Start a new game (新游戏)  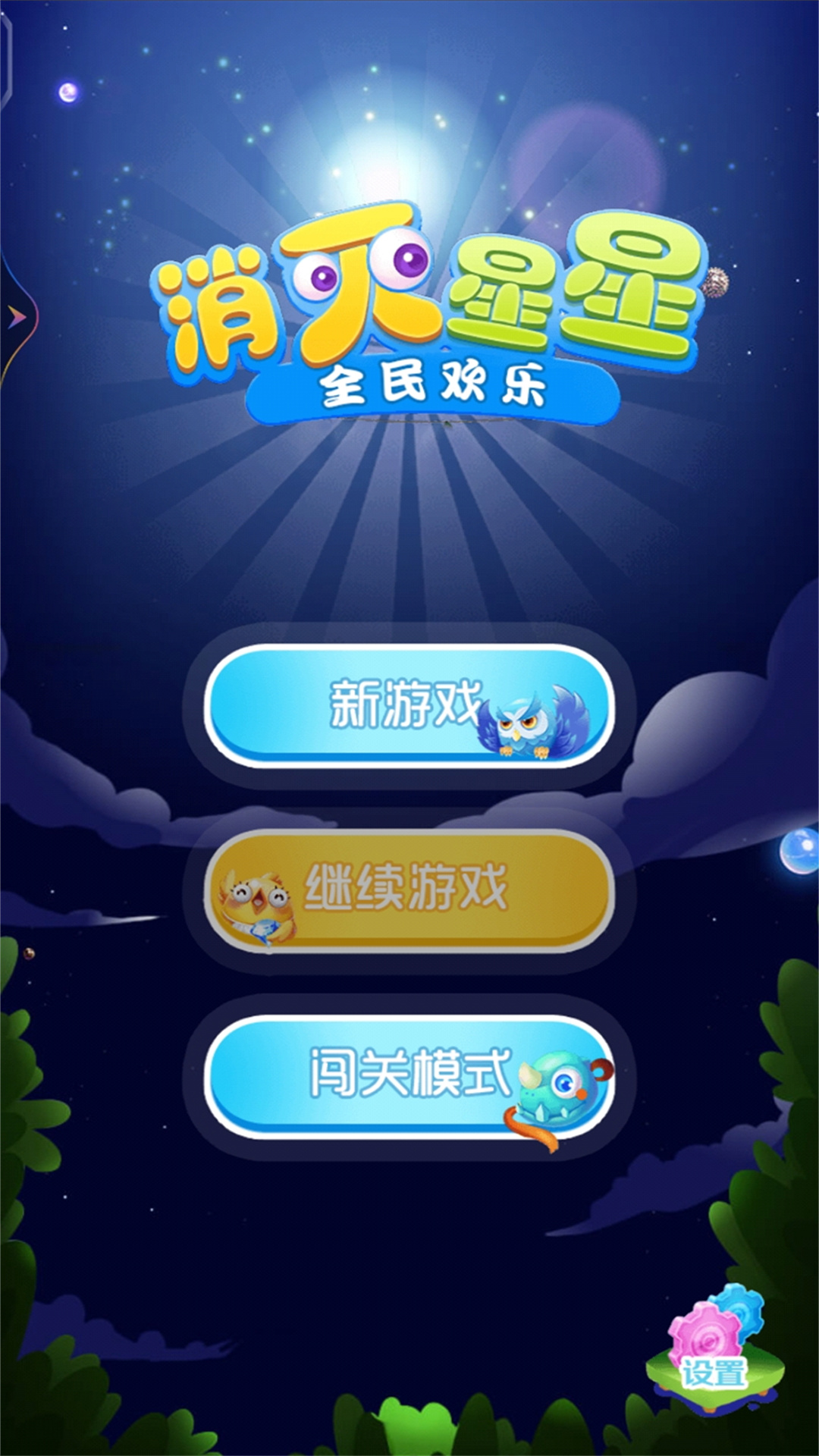coord(408,705)
